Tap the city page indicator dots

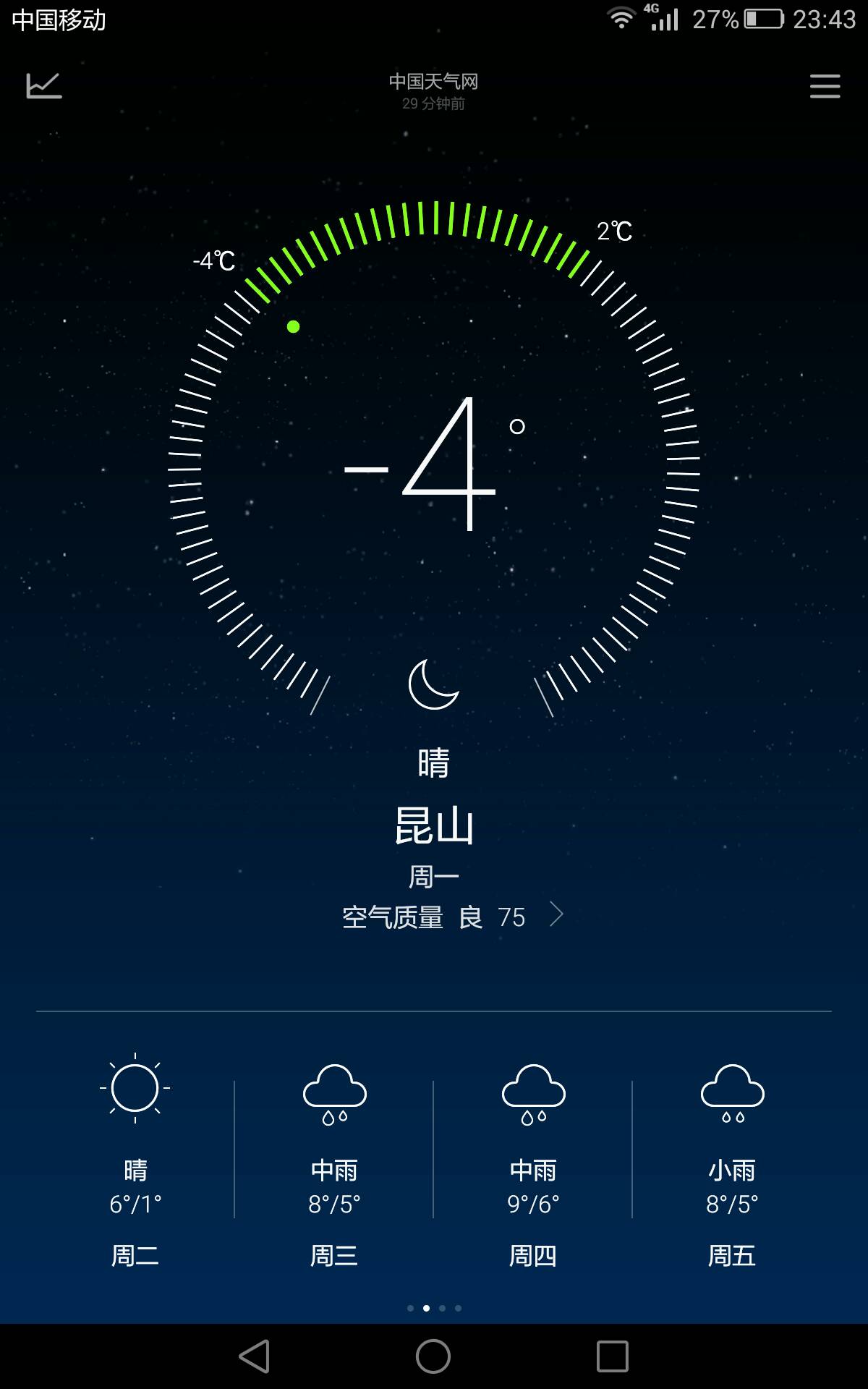tap(434, 1308)
